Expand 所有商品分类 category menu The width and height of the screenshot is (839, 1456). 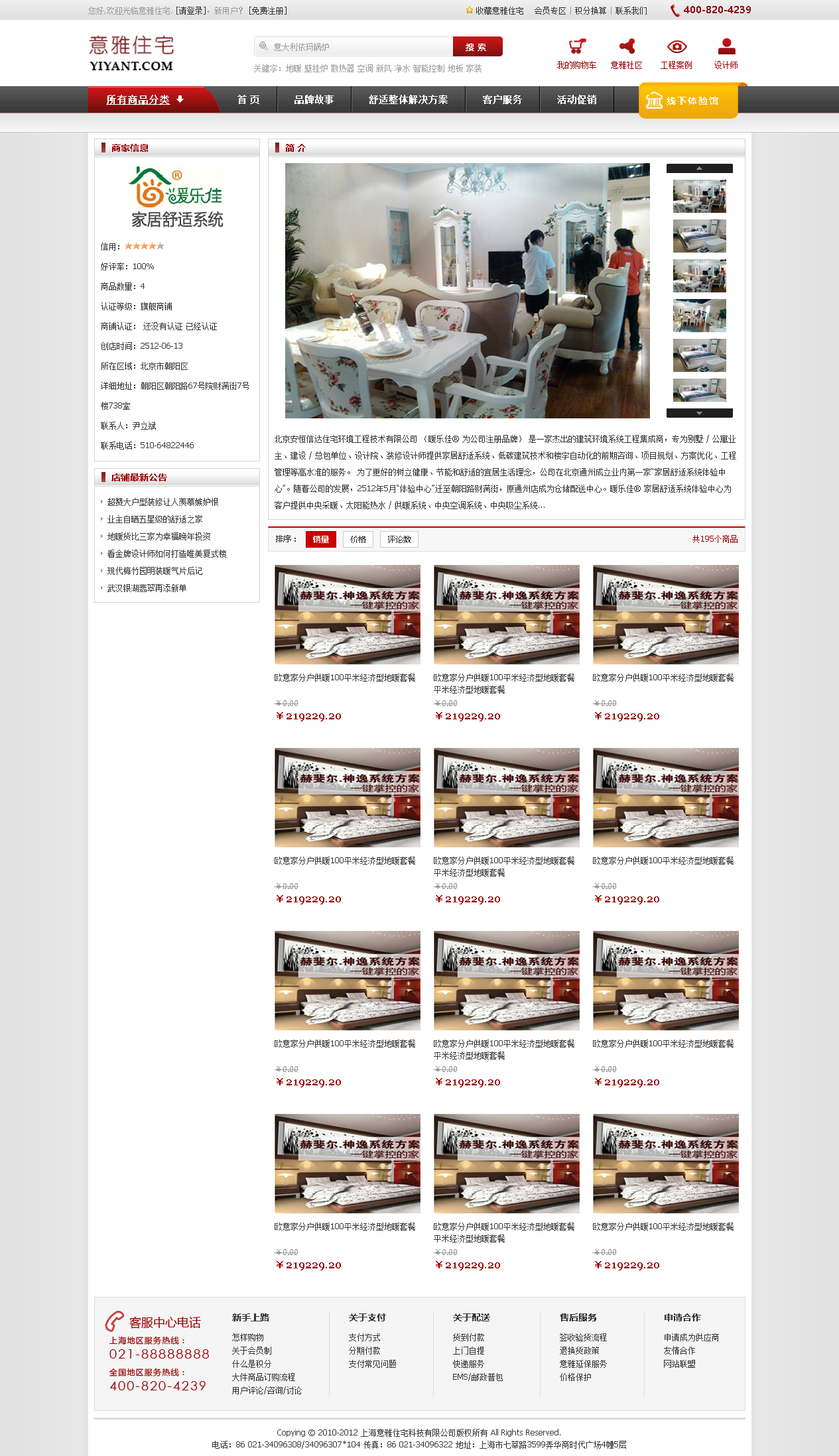pyautogui.click(x=146, y=99)
